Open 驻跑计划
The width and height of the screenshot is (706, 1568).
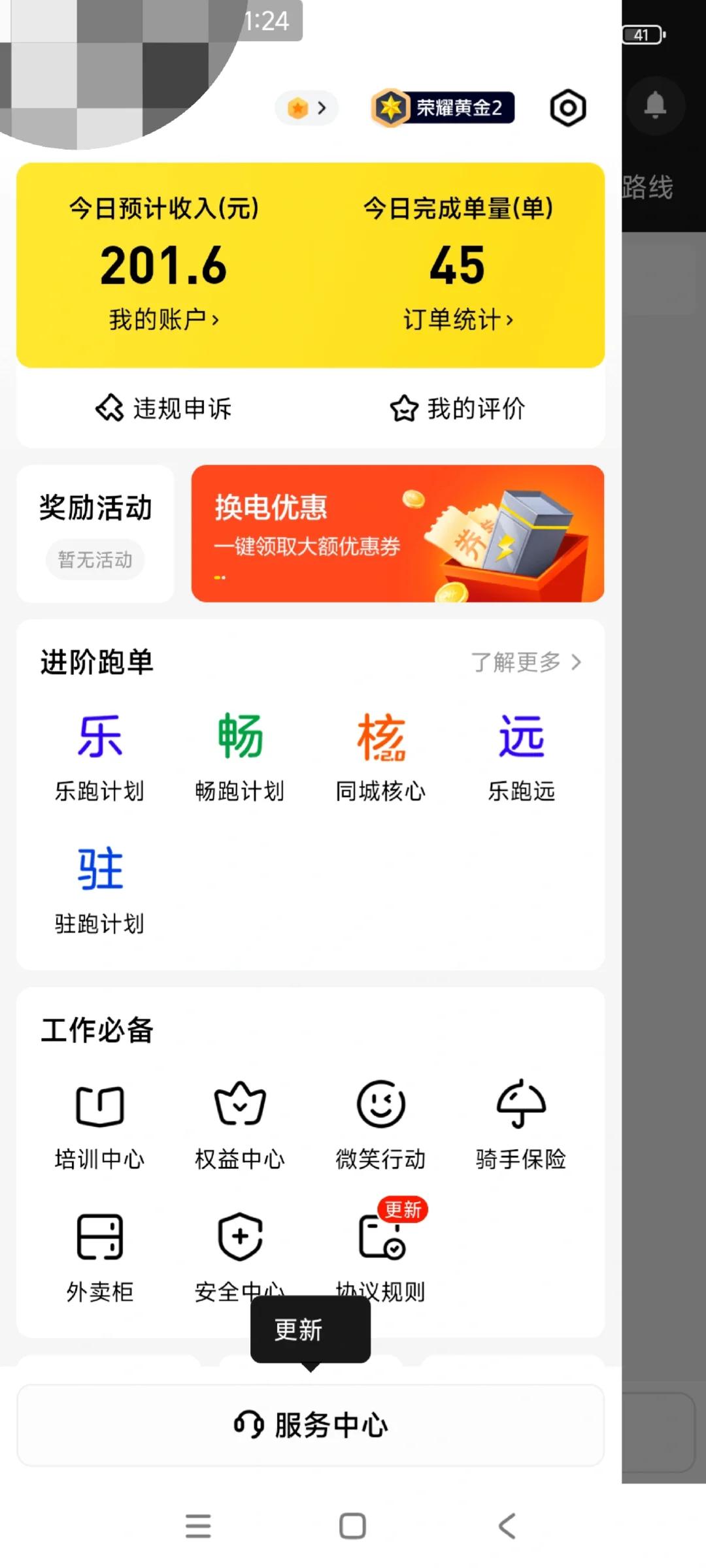pyautogui.click(x=99, y=889)
